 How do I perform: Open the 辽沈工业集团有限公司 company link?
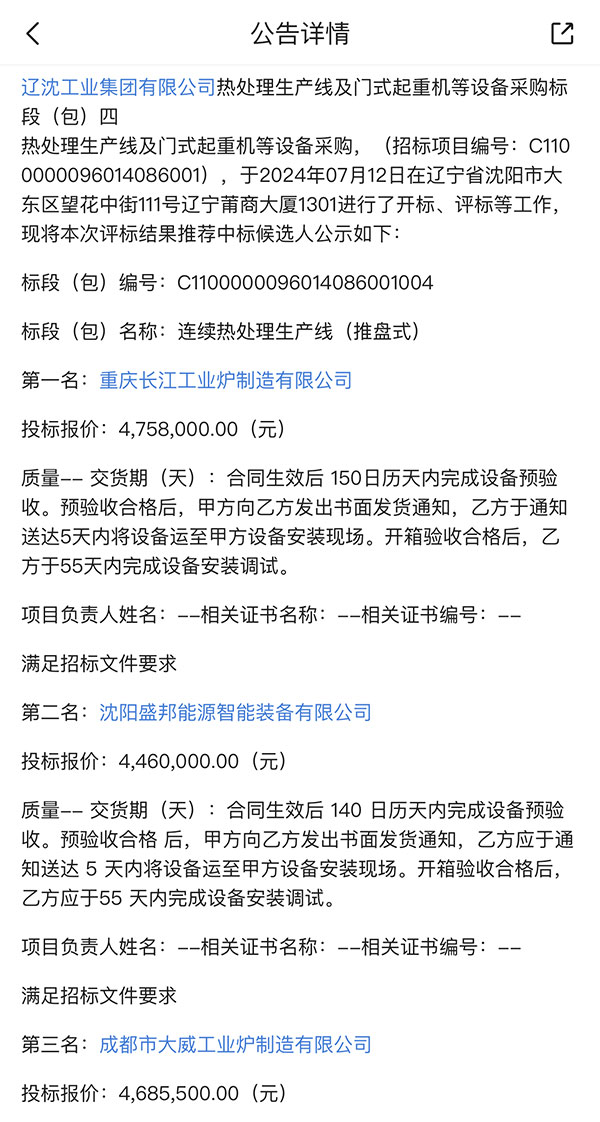coord(118,87)
